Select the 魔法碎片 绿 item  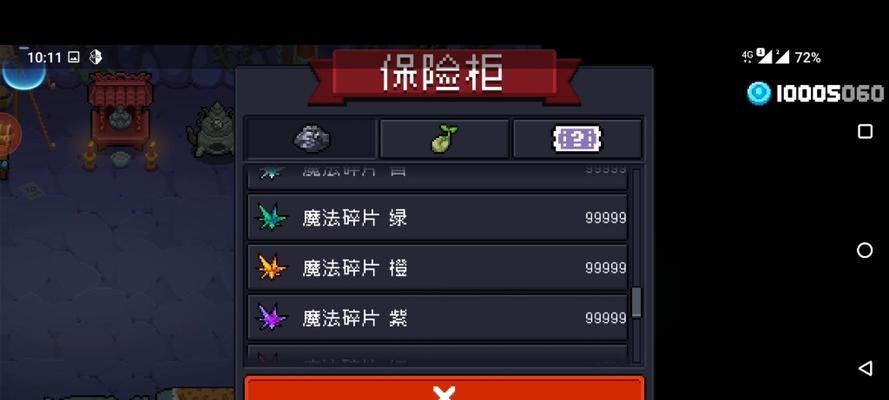tap(437, 218)
